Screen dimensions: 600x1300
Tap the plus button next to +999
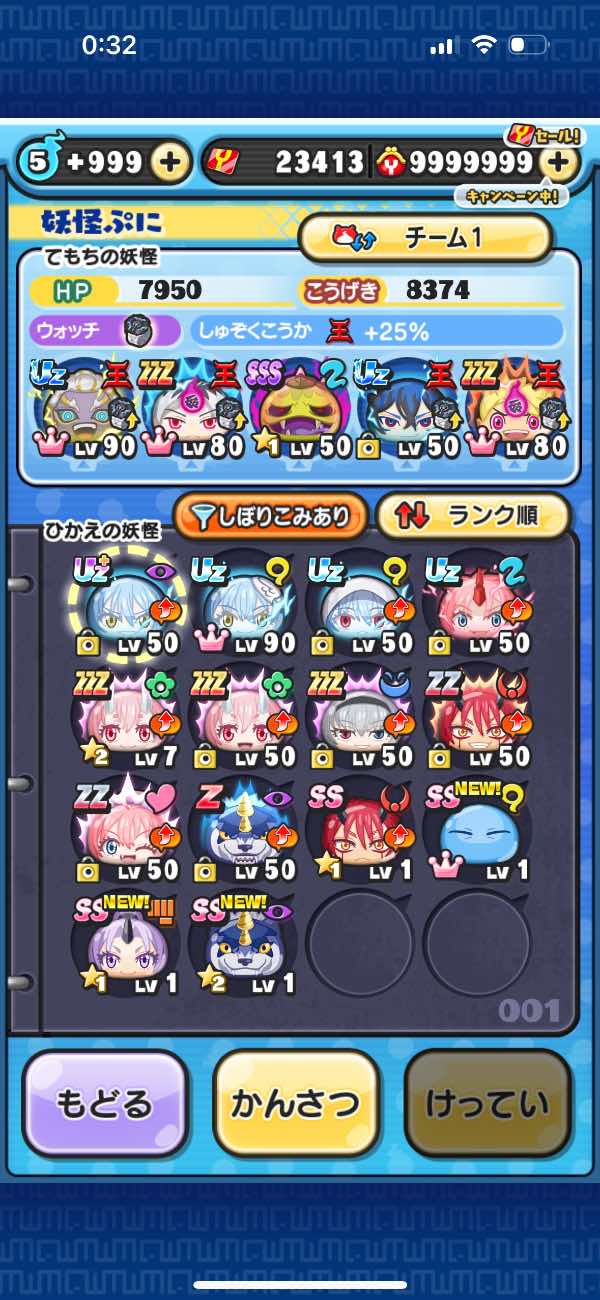pyautogui.click(x=171, y=162)
